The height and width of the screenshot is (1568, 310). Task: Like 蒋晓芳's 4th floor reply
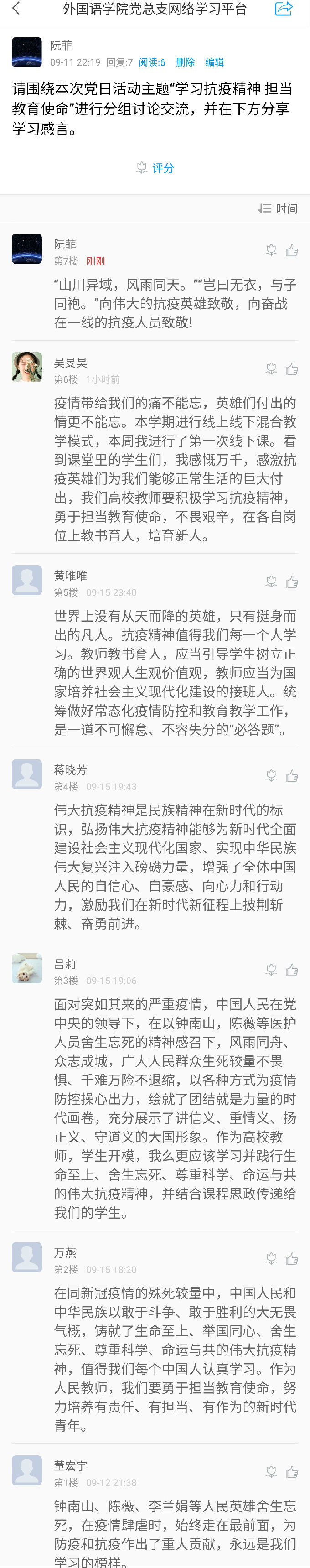click(292, 775)
